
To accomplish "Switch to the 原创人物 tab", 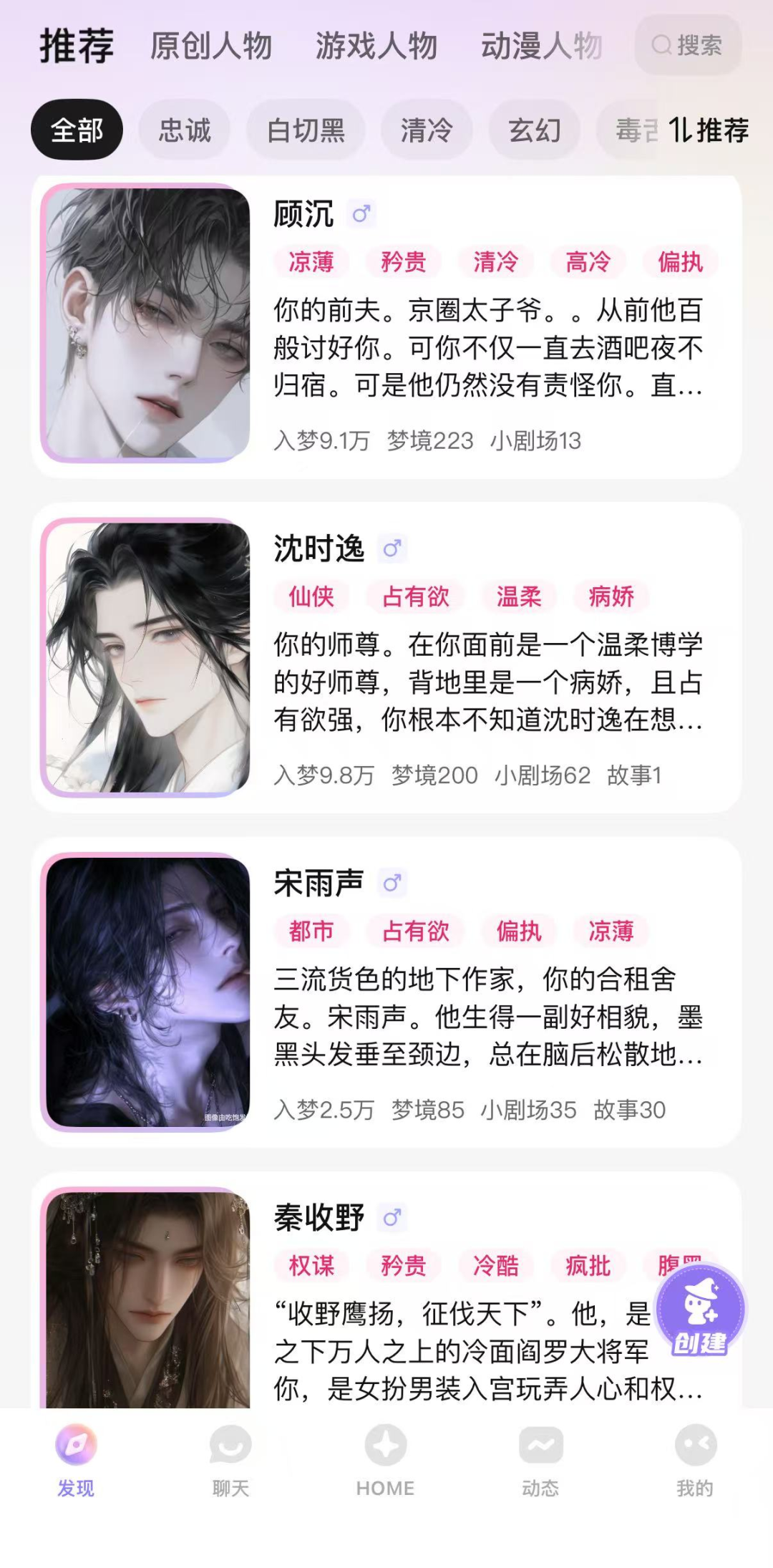I will (x=211, y=47).
